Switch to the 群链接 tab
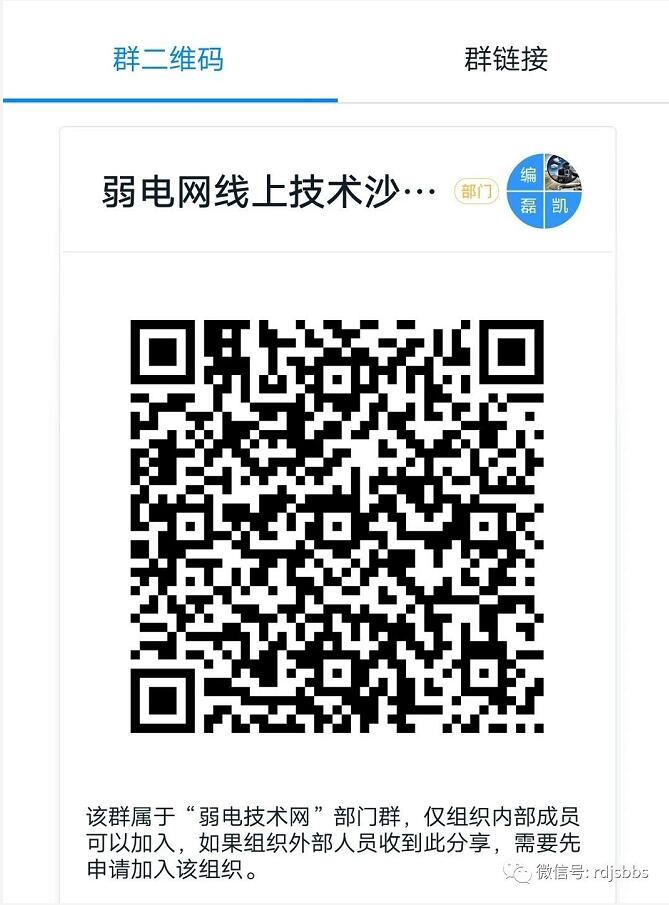This screenshot has height=905, width=669. (505, 58)
